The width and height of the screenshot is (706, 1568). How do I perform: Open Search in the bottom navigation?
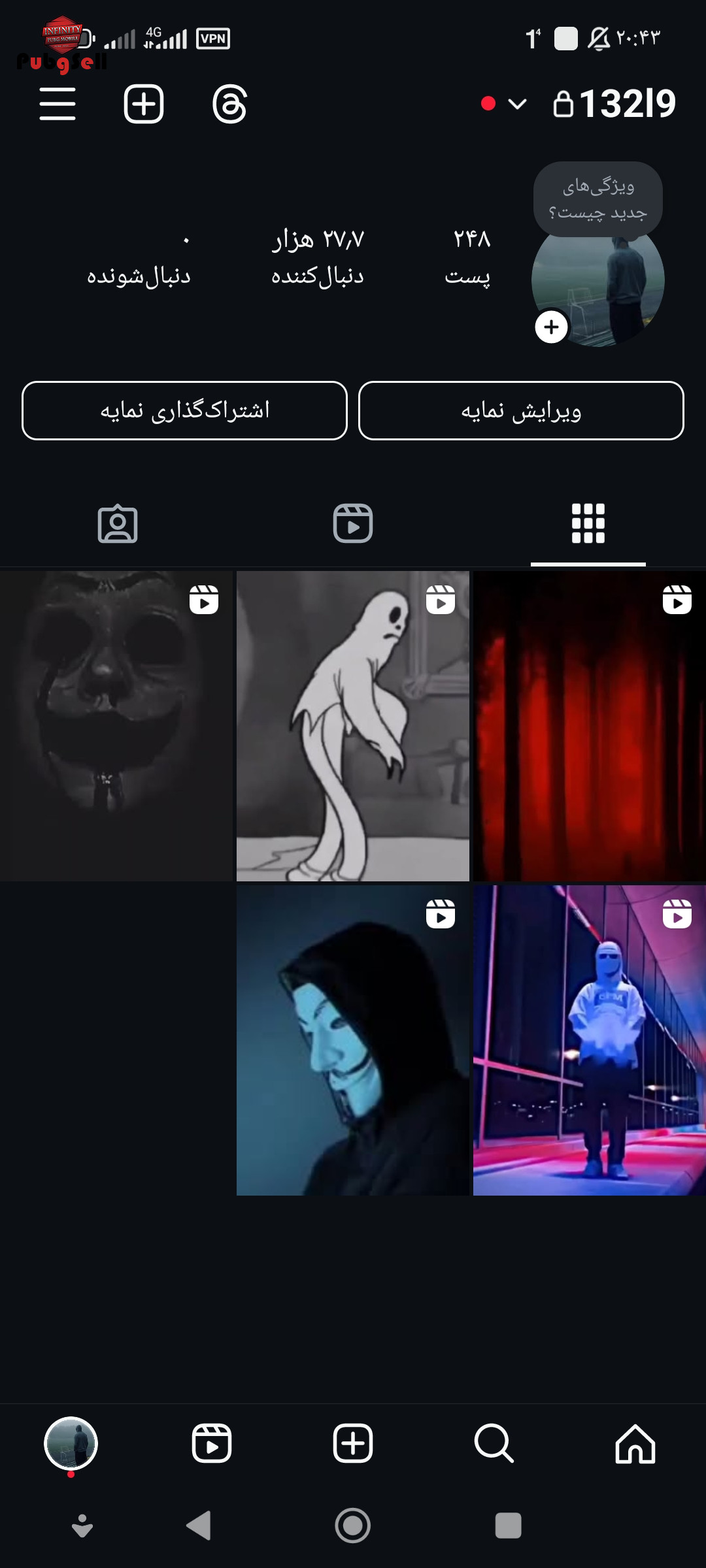[494, 1444]
